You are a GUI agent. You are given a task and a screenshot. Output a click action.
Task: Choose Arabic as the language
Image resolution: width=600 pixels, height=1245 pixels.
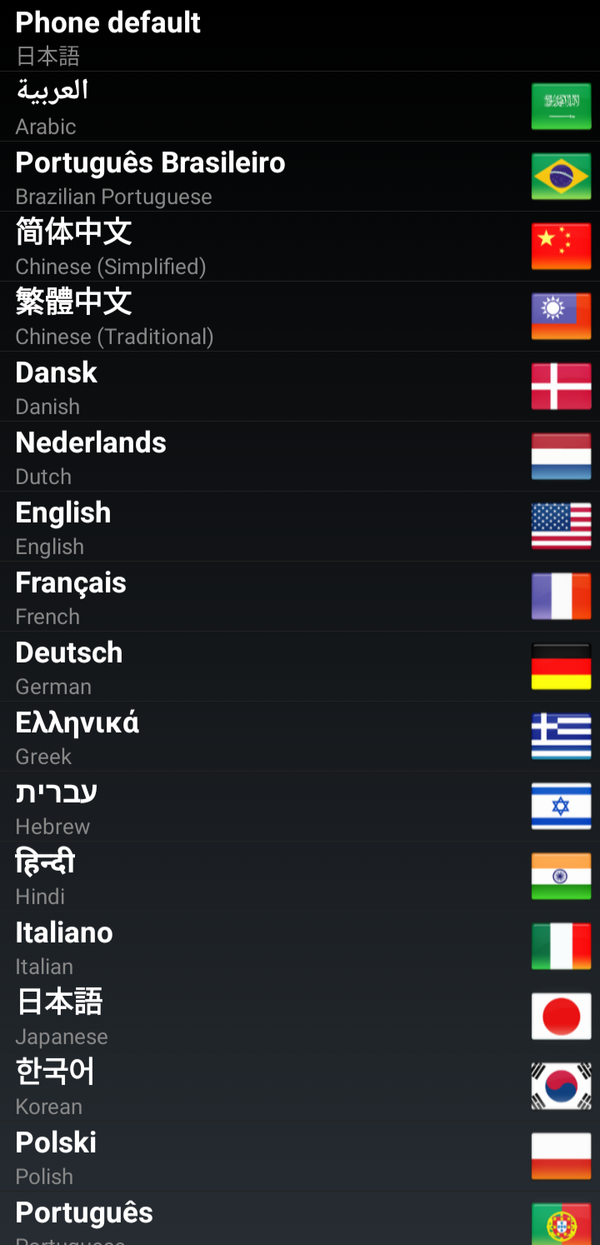300,106
